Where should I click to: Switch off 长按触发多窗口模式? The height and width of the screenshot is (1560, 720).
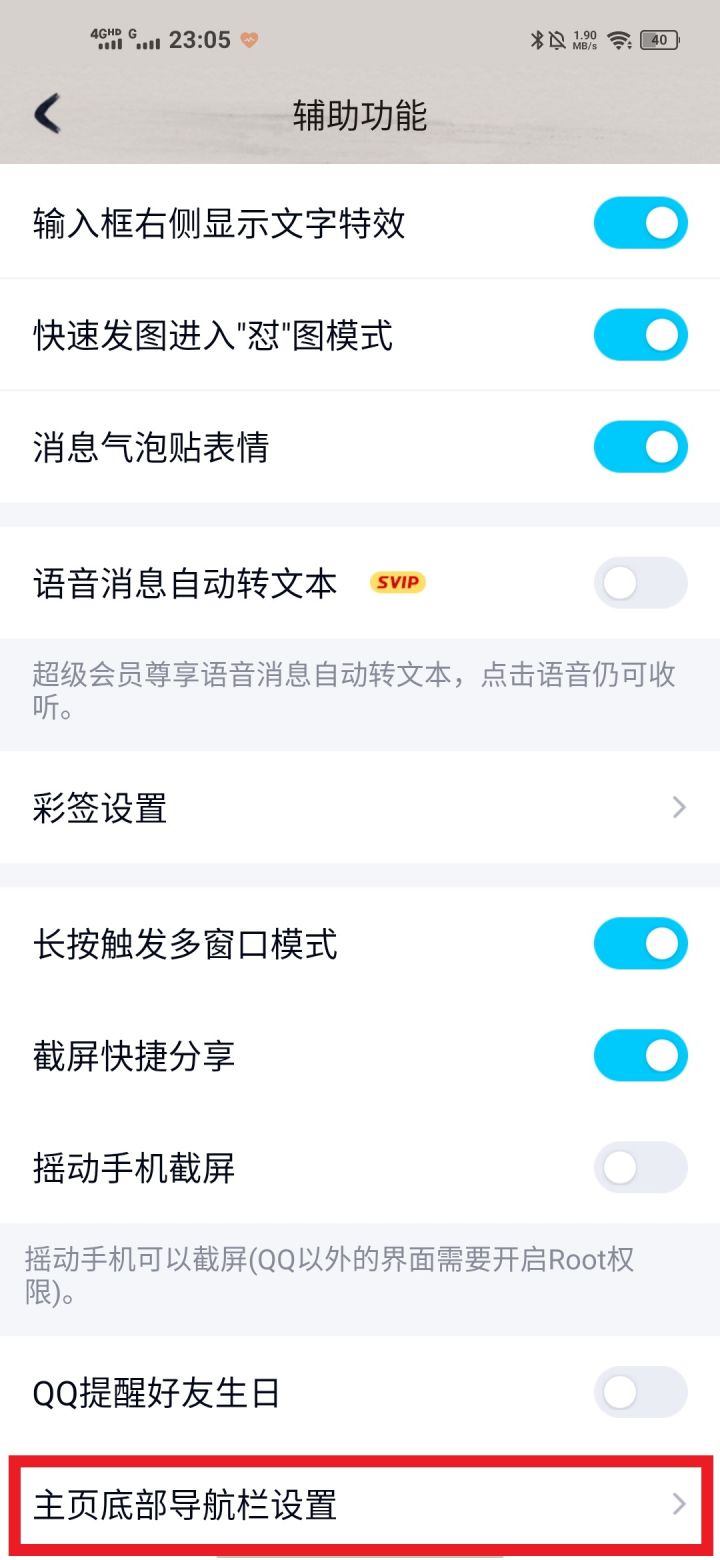[x=640, y=944]
